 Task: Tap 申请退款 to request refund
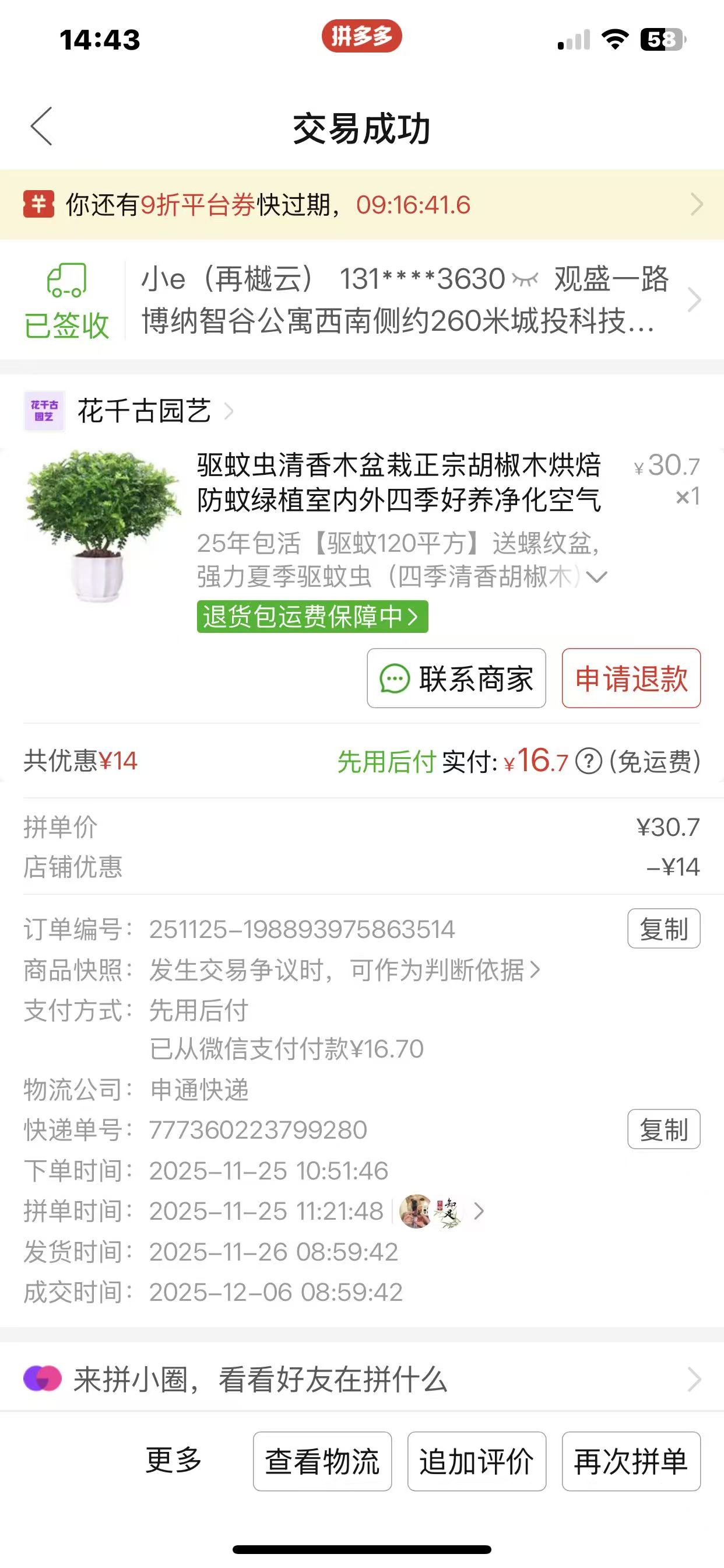631,678
